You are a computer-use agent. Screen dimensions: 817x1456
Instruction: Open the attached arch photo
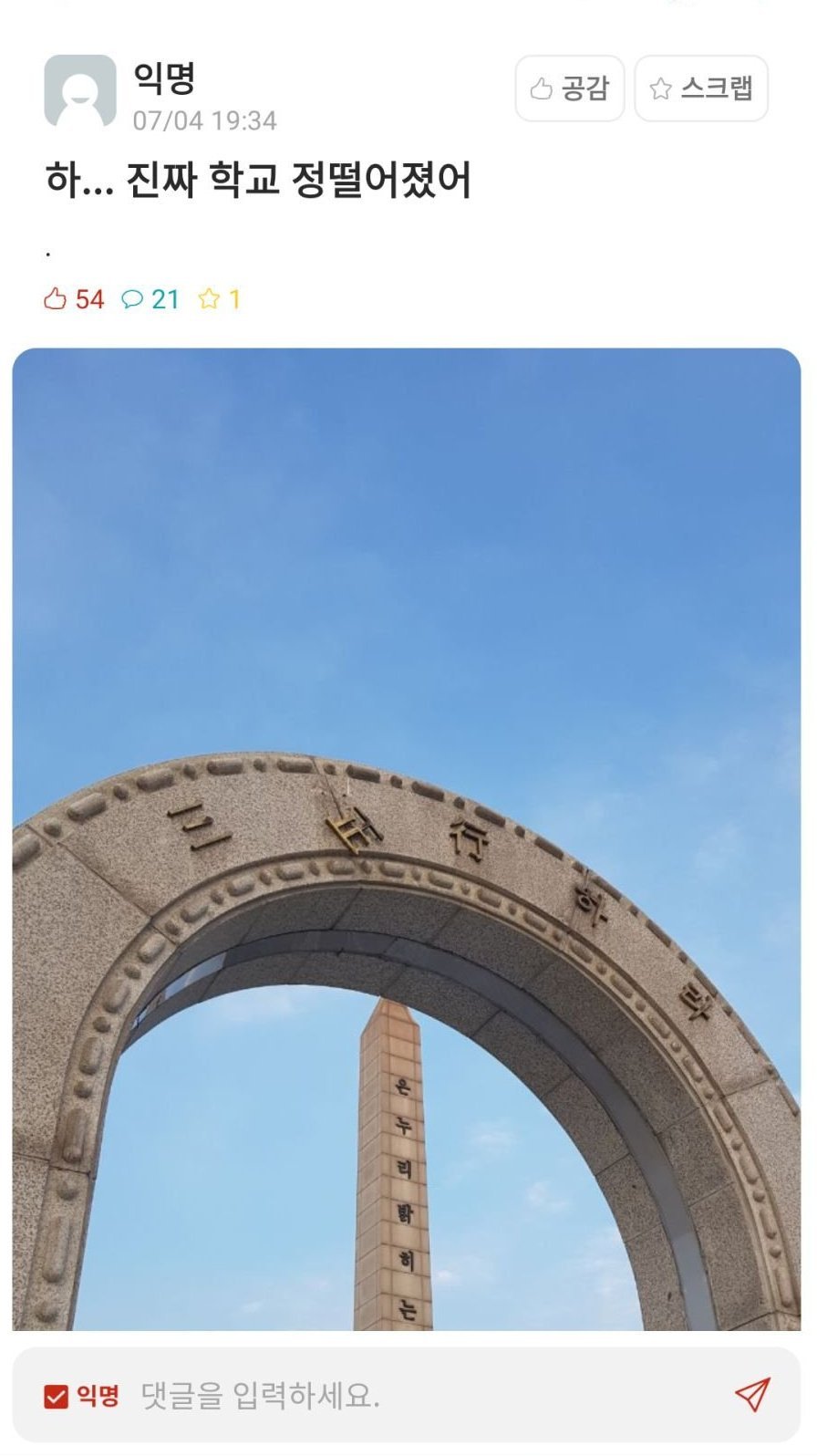coord(407,838)
